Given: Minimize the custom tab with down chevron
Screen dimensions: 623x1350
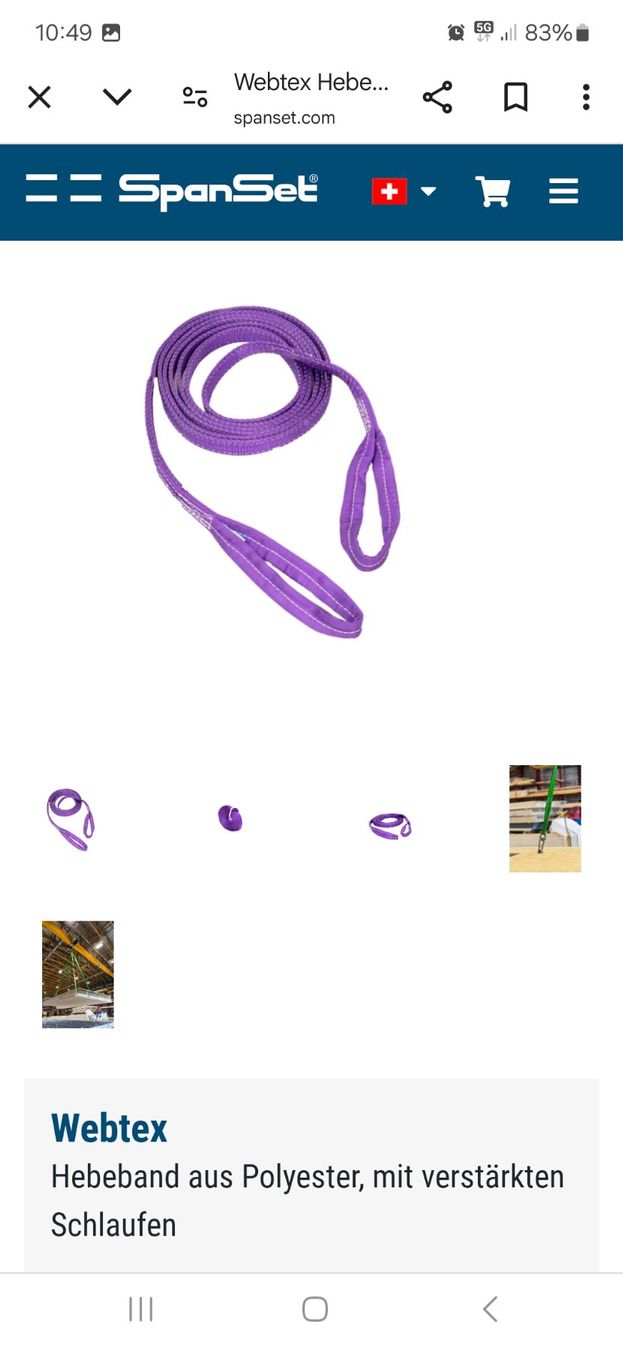Looking at the screenshot, I should click(117, 97).
